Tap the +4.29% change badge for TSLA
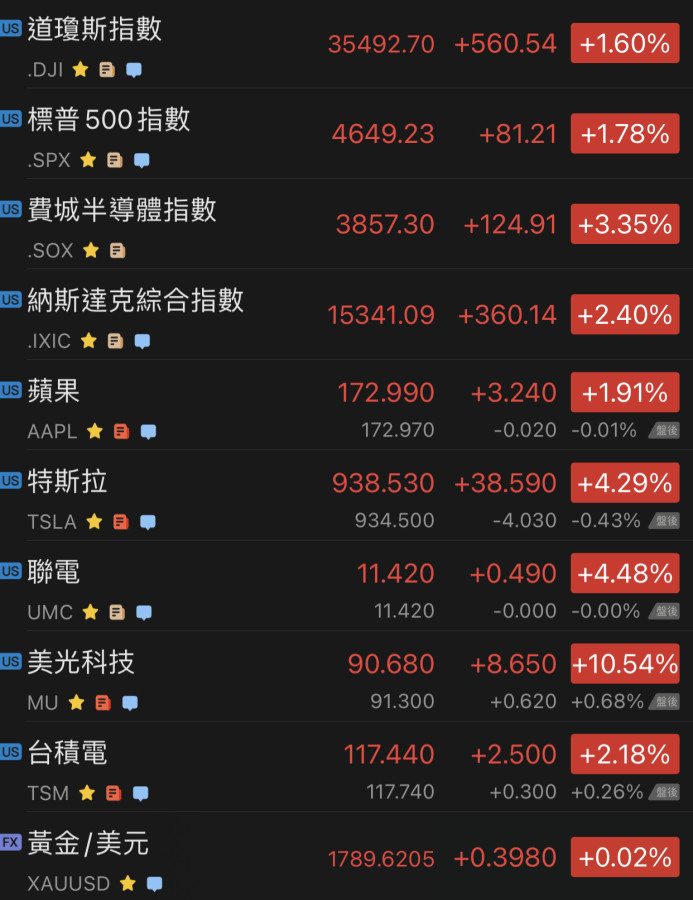The height and width of the screenshot is (900, 693). point(624,483)
